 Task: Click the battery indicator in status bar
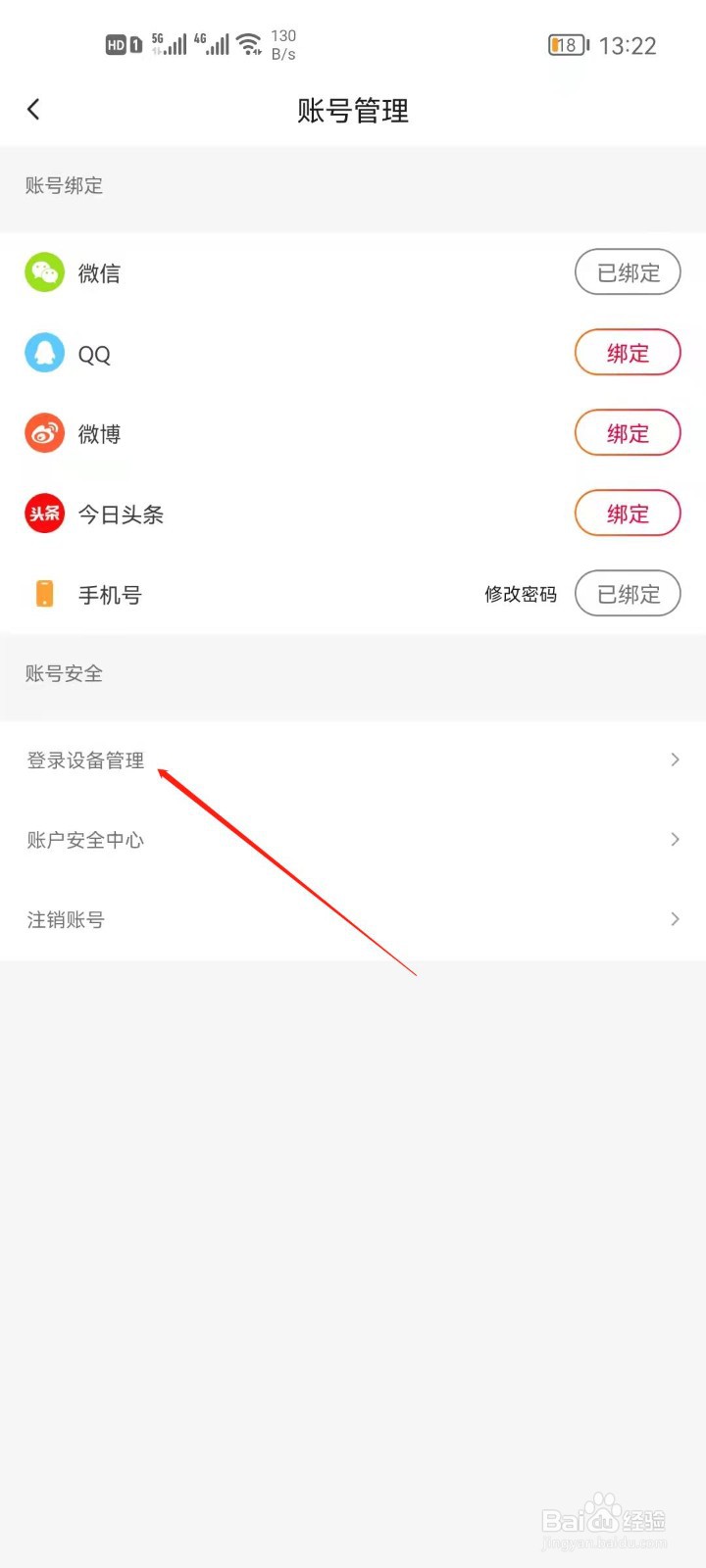tap(567, 45)
